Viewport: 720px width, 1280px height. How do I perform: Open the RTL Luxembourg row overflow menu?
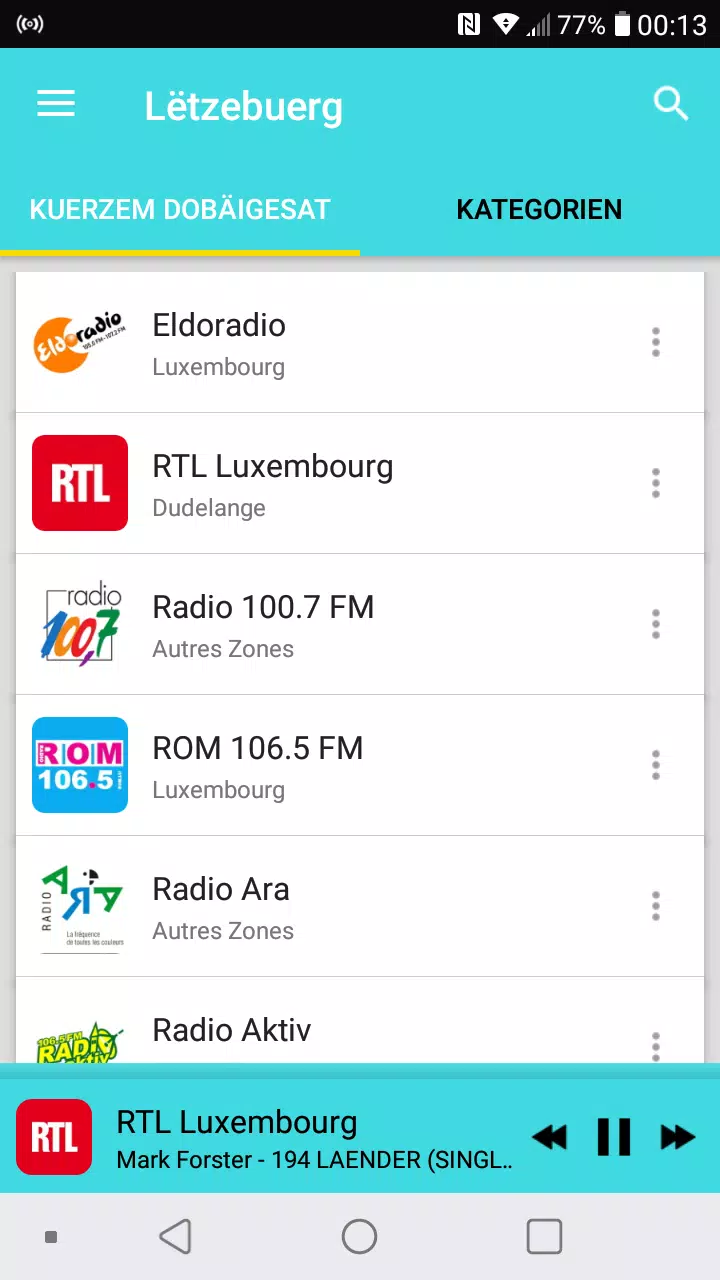[x=656, y=483]
